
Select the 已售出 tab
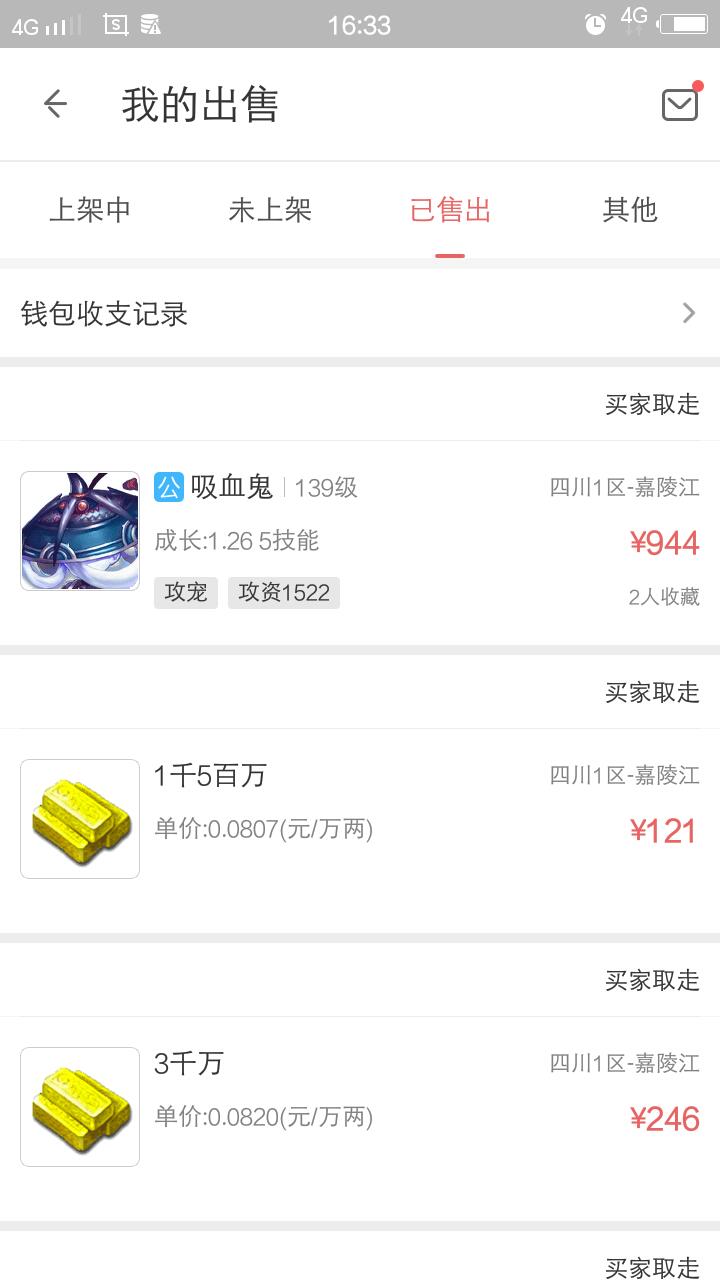[450, 210]
